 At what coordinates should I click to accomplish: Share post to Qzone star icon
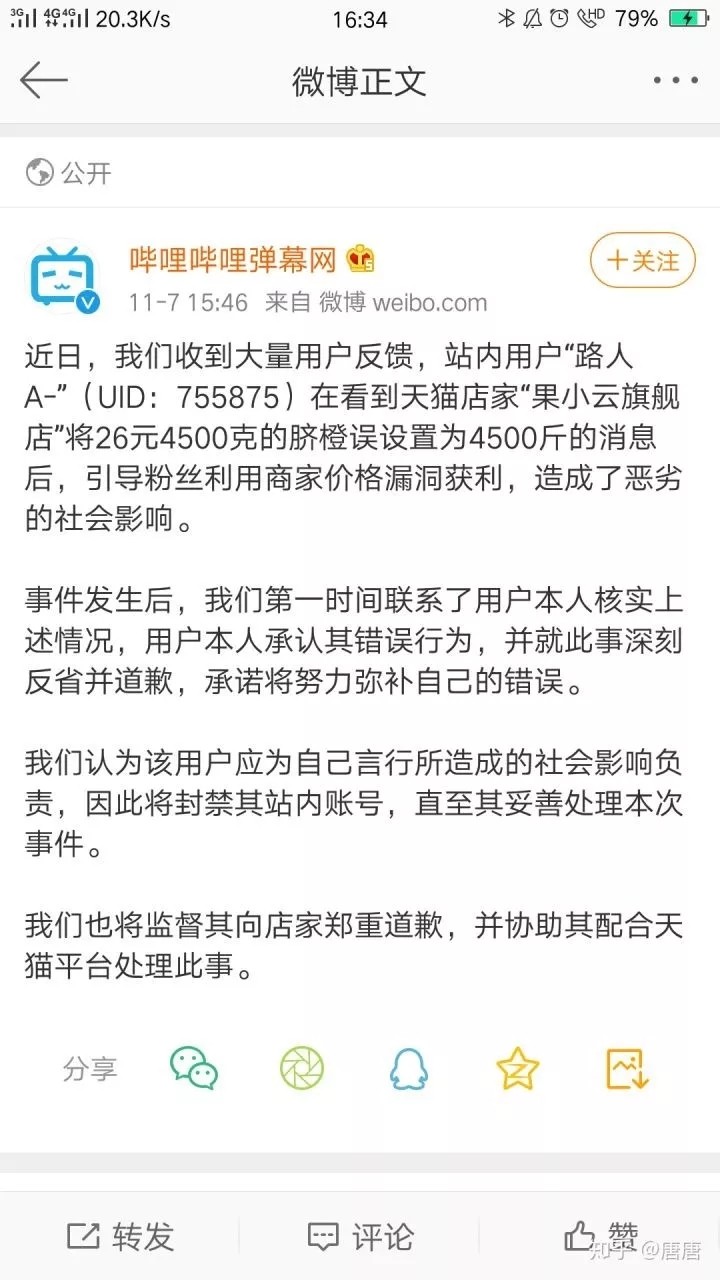pos(517,1068)
